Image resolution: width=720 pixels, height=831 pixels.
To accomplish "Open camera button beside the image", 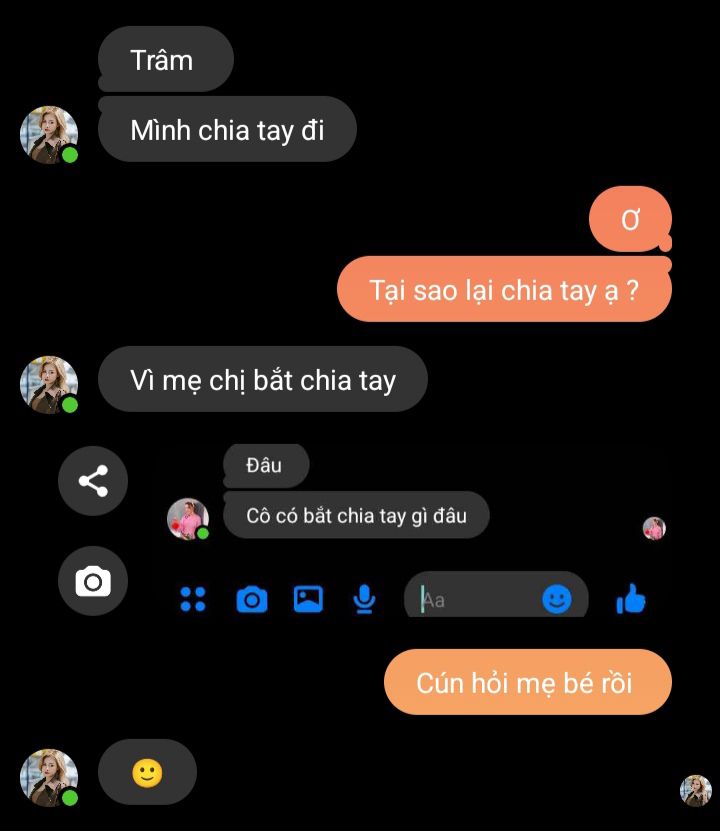I will (93, 581).
